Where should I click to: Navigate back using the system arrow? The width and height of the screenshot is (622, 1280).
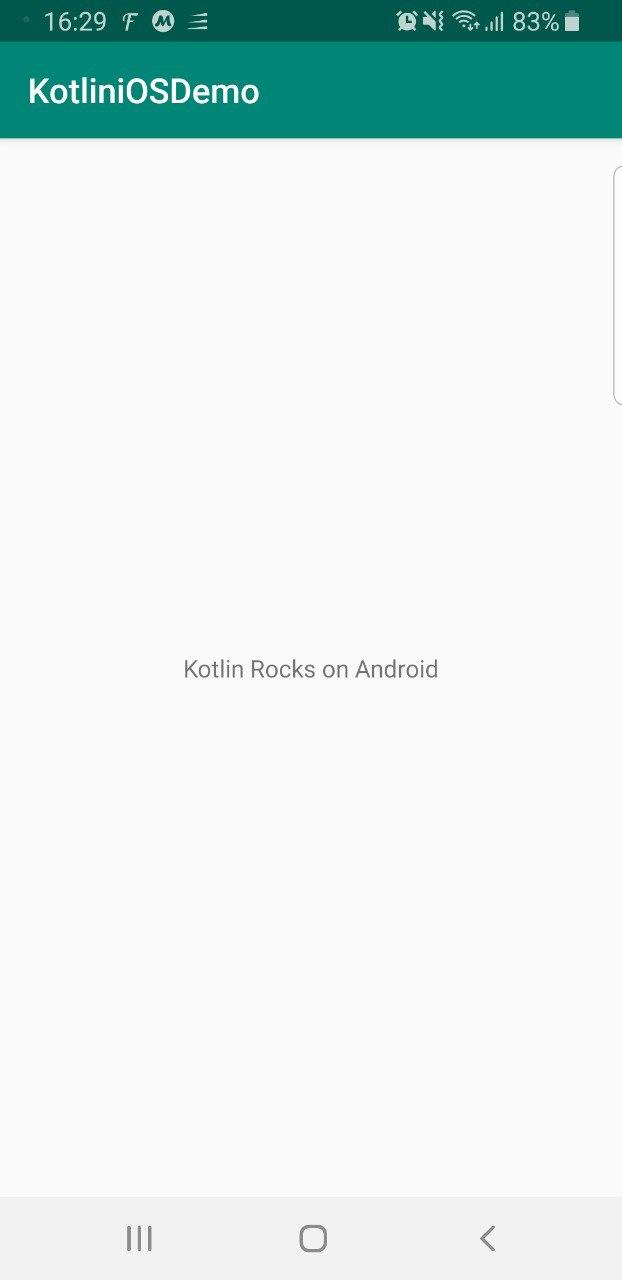point(487,1239)
